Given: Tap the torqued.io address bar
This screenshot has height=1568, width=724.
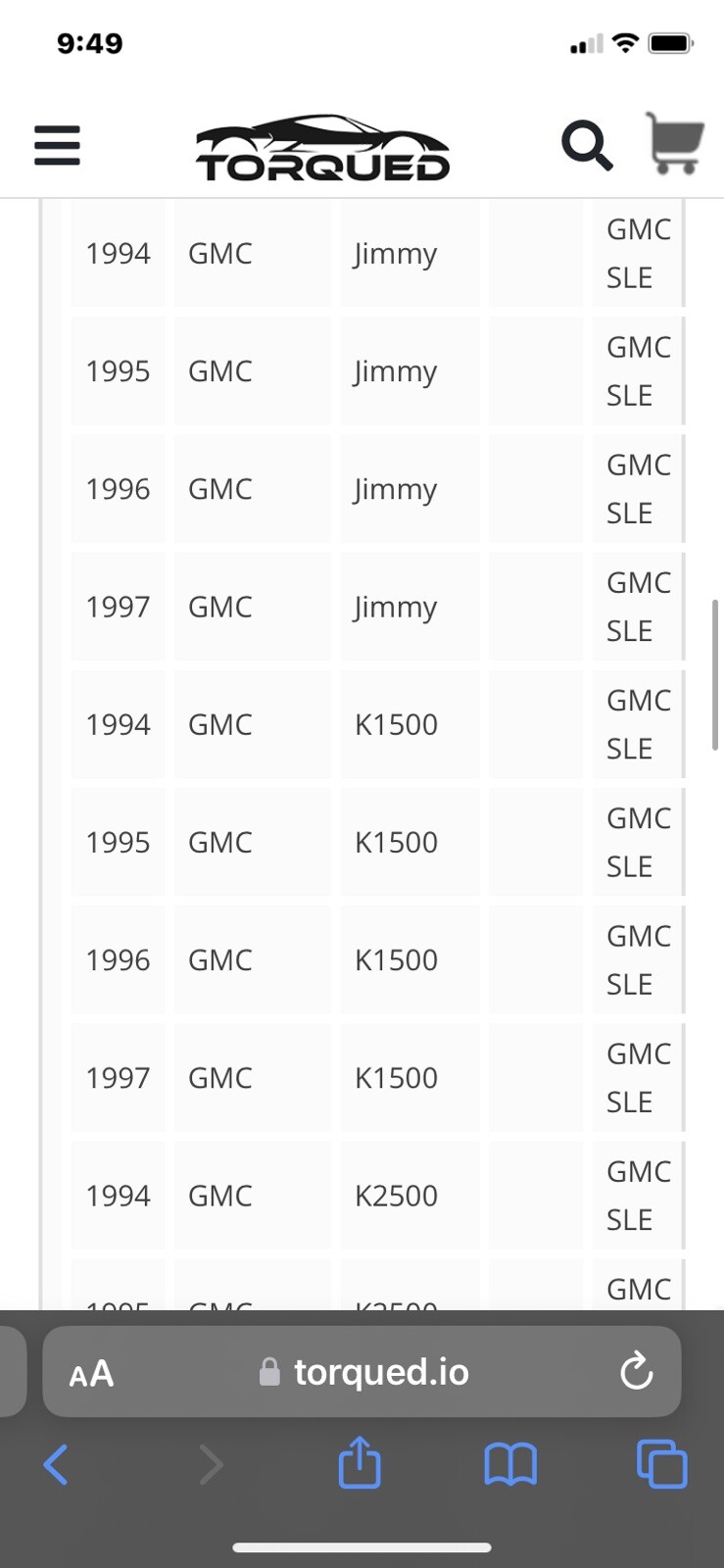Looking at the screenshot, I should pos(380,1372).
